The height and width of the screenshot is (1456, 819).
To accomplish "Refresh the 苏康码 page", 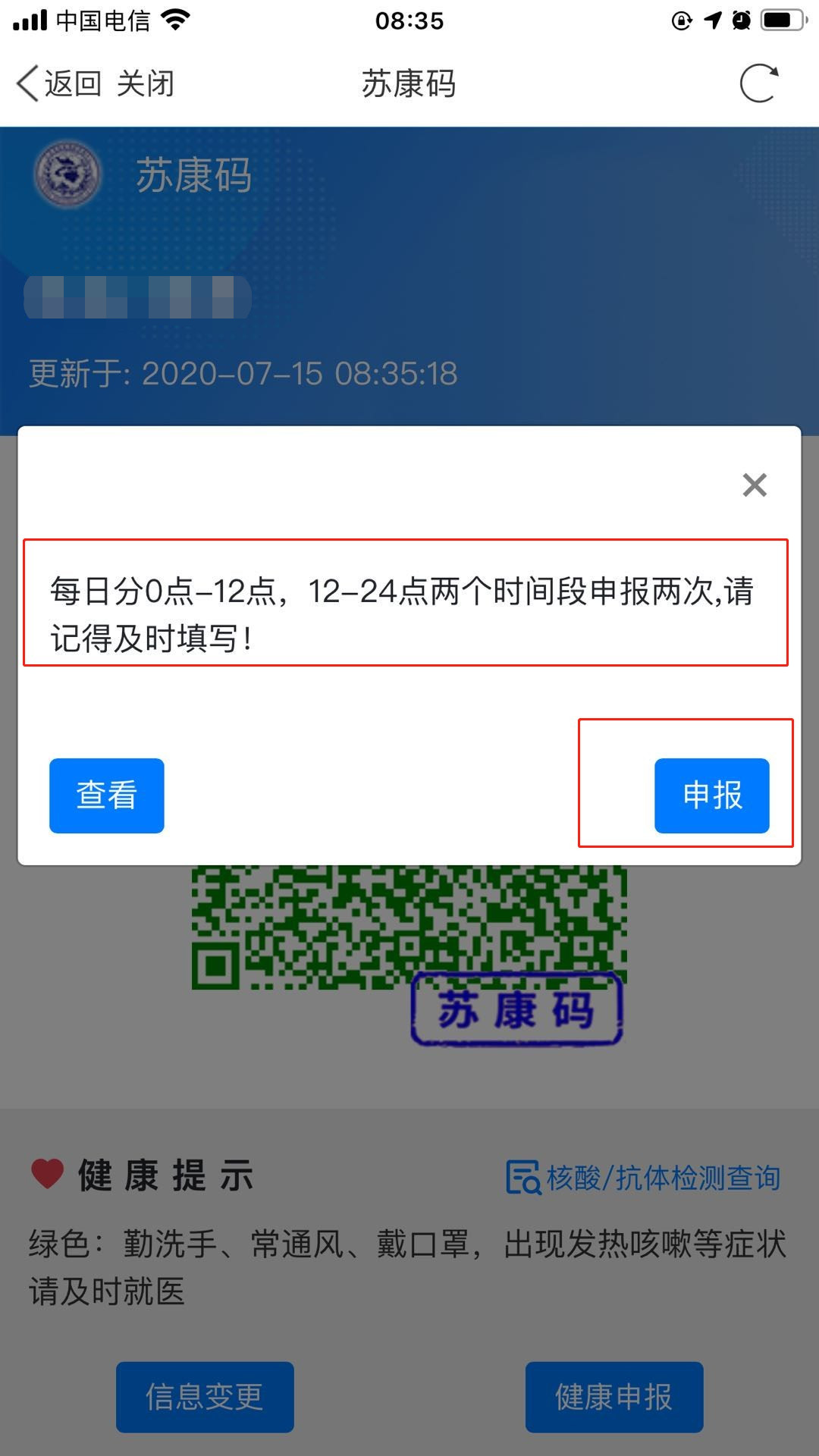I will pyautogui.click(x=759, y=83).
